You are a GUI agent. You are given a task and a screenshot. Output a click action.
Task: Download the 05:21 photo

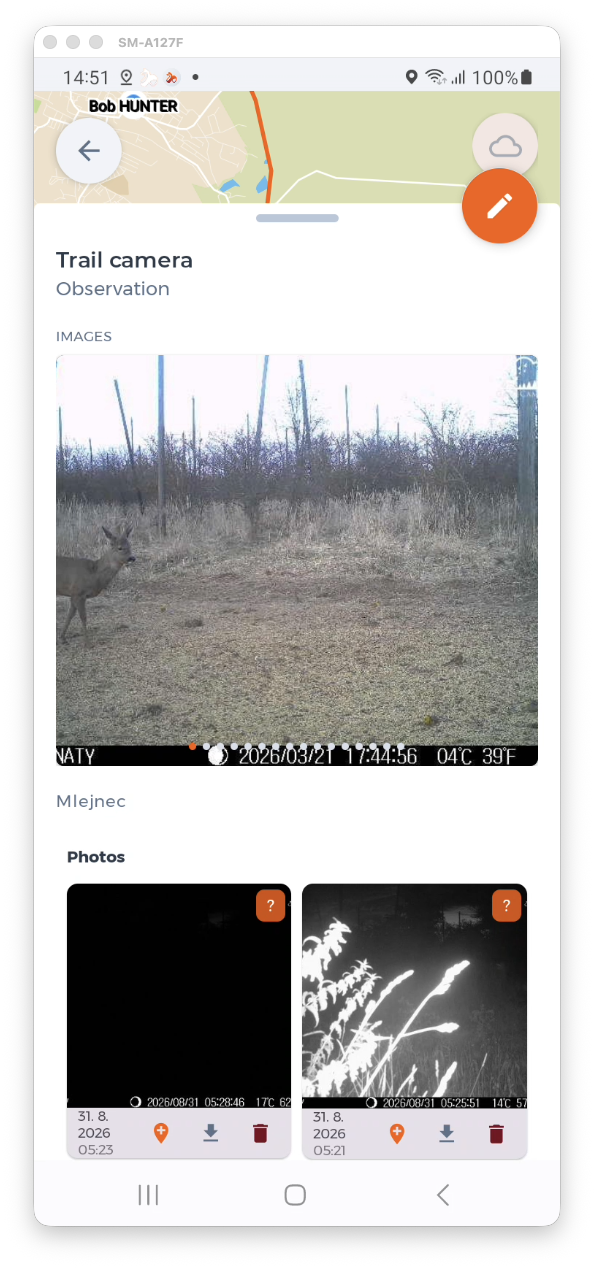[446, 1133]
